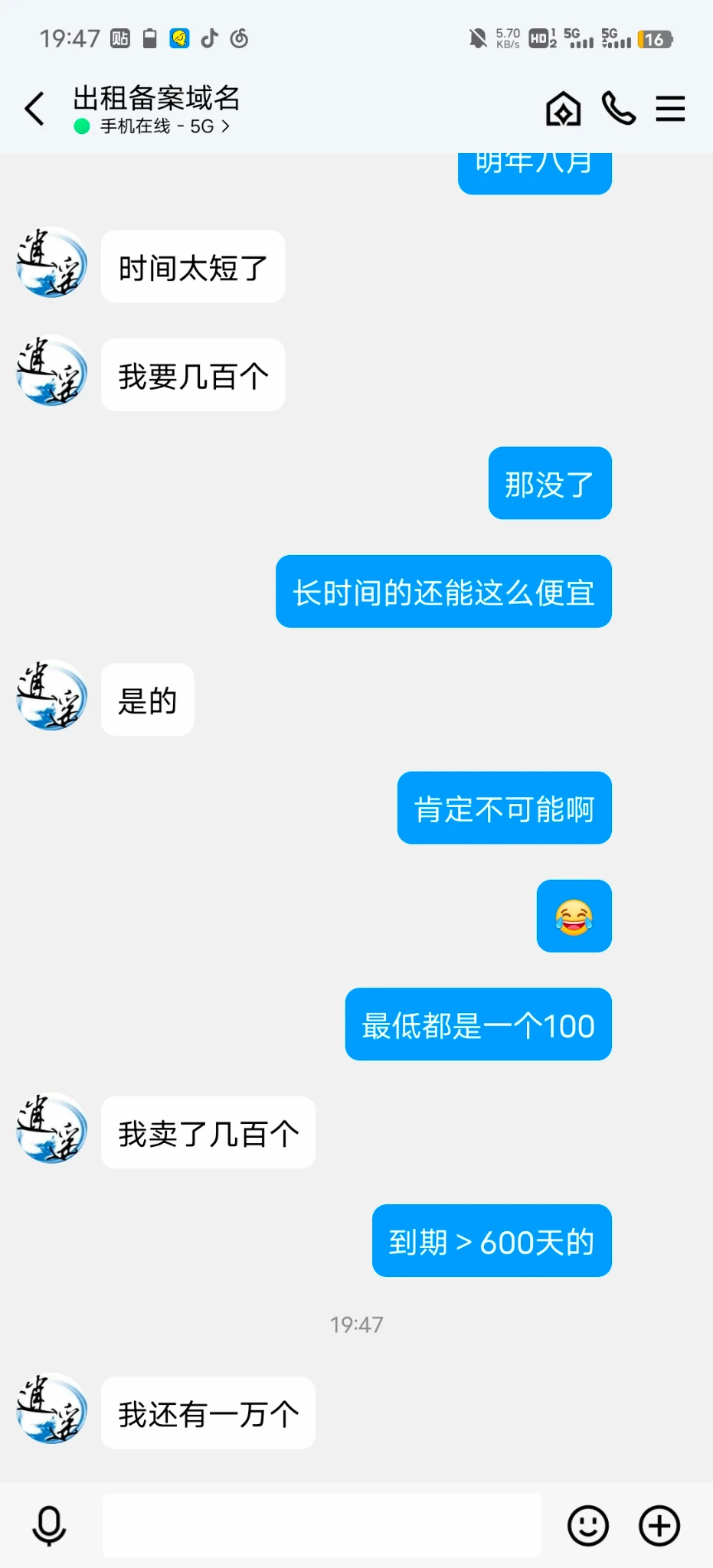This screenshot has height=1568, width=713.
Task: Open the emoji picker
Action: tap(588, 1525)
